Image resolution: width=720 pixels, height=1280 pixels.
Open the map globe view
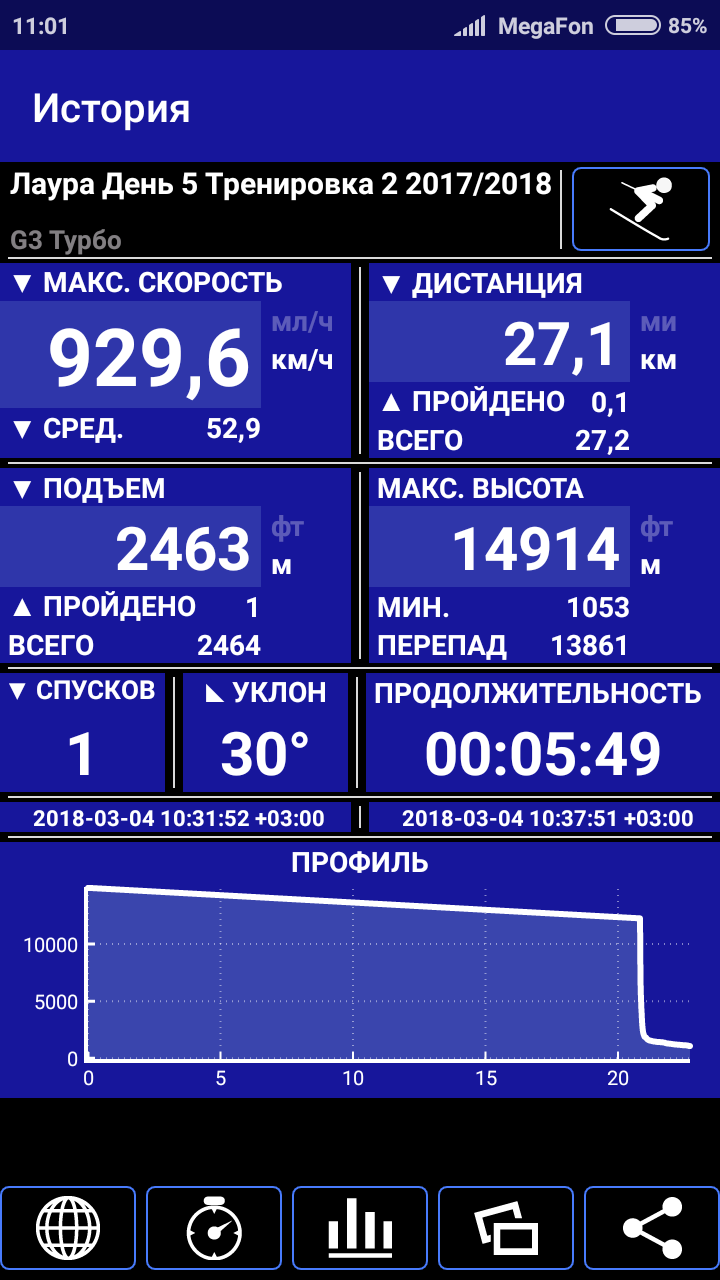click(68, 1229)
